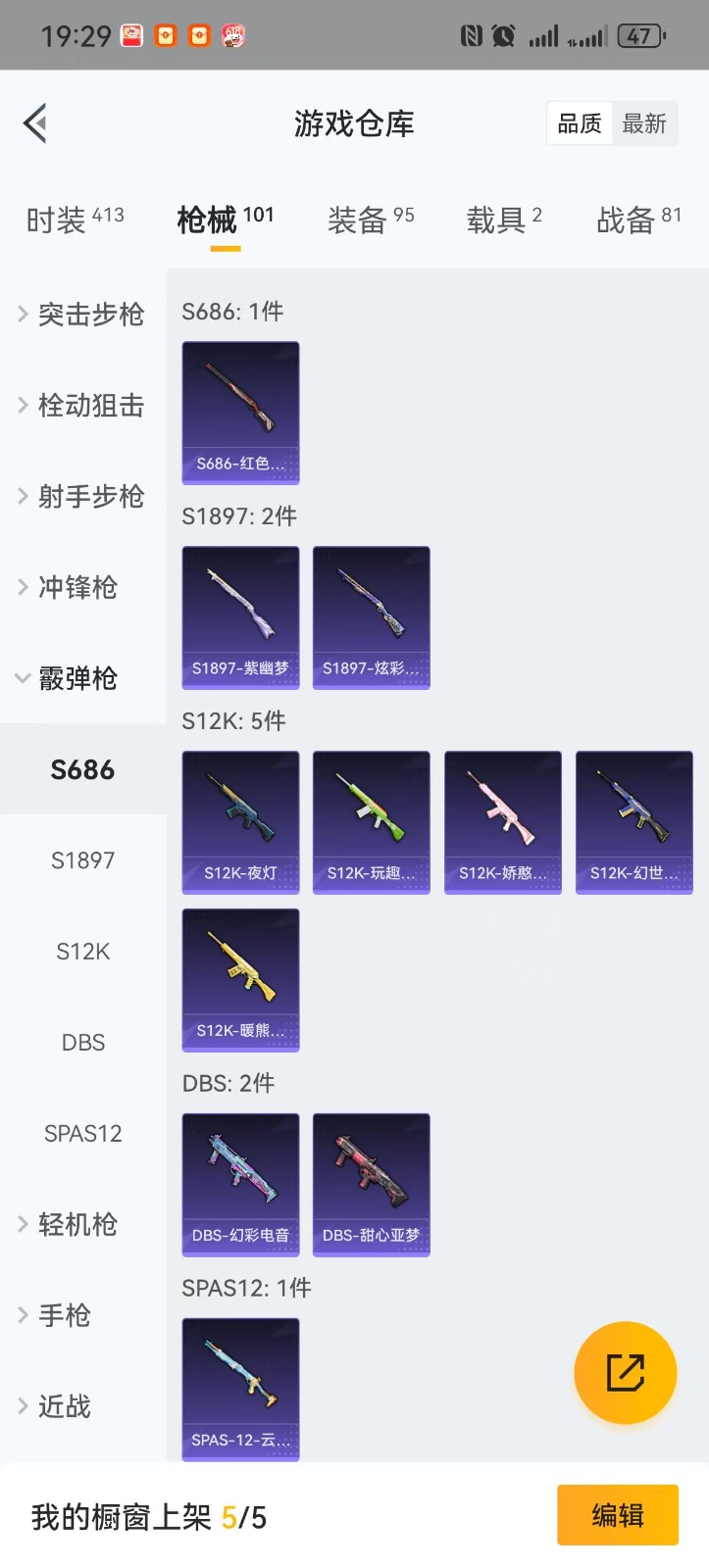
Task: Switch to the 载具 tab
Action: click(x=504, y=220)
